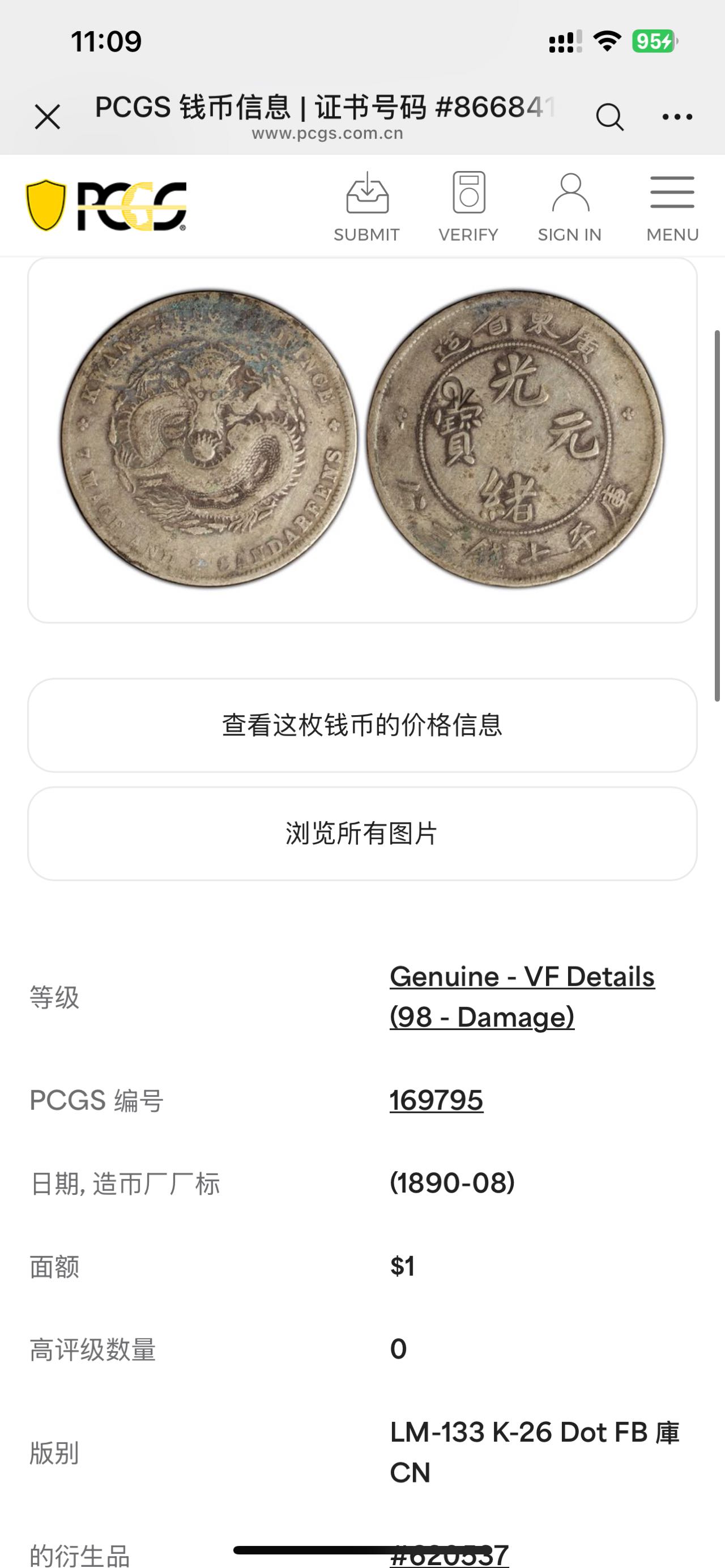Open derivative coin link #620537

(454, 1546)
